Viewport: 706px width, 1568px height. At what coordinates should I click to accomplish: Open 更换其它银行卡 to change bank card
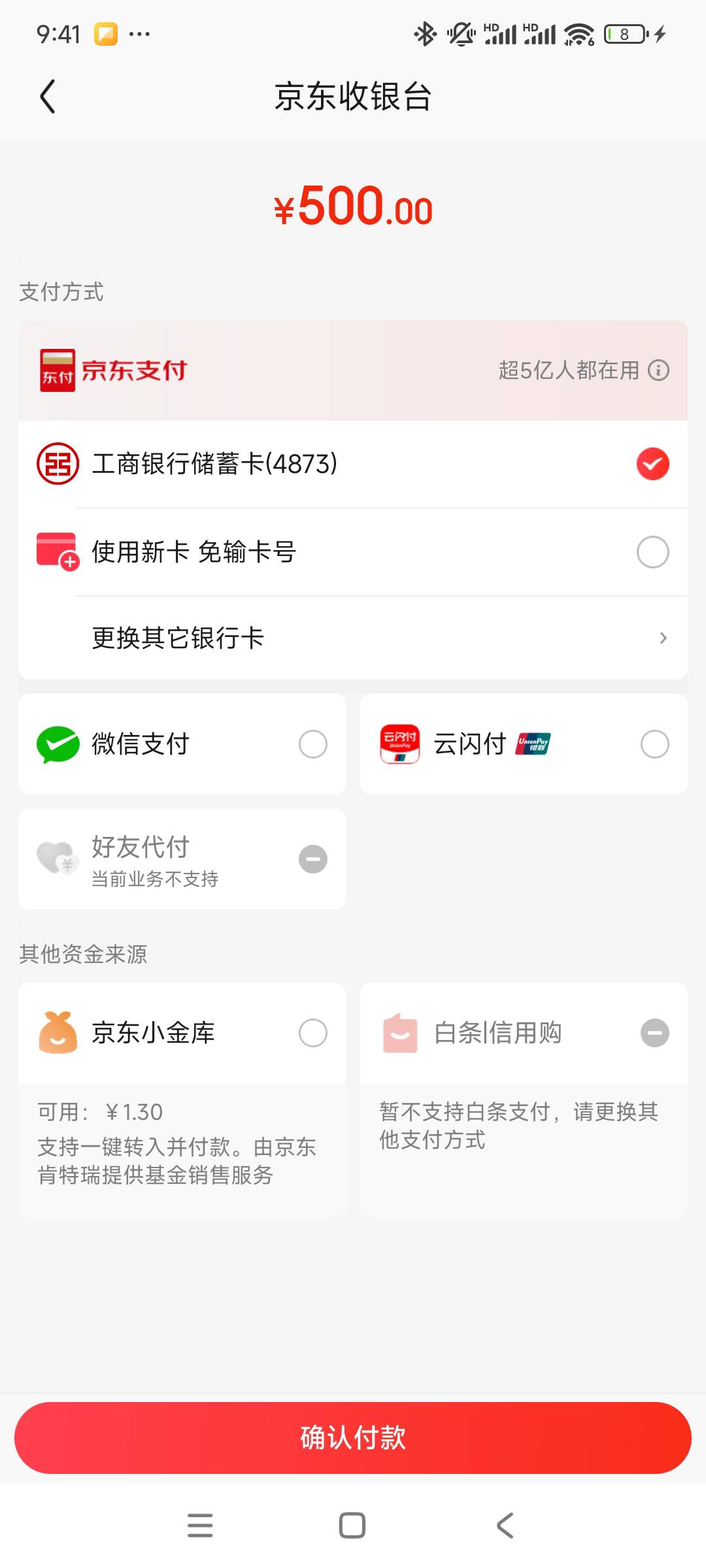353,638
